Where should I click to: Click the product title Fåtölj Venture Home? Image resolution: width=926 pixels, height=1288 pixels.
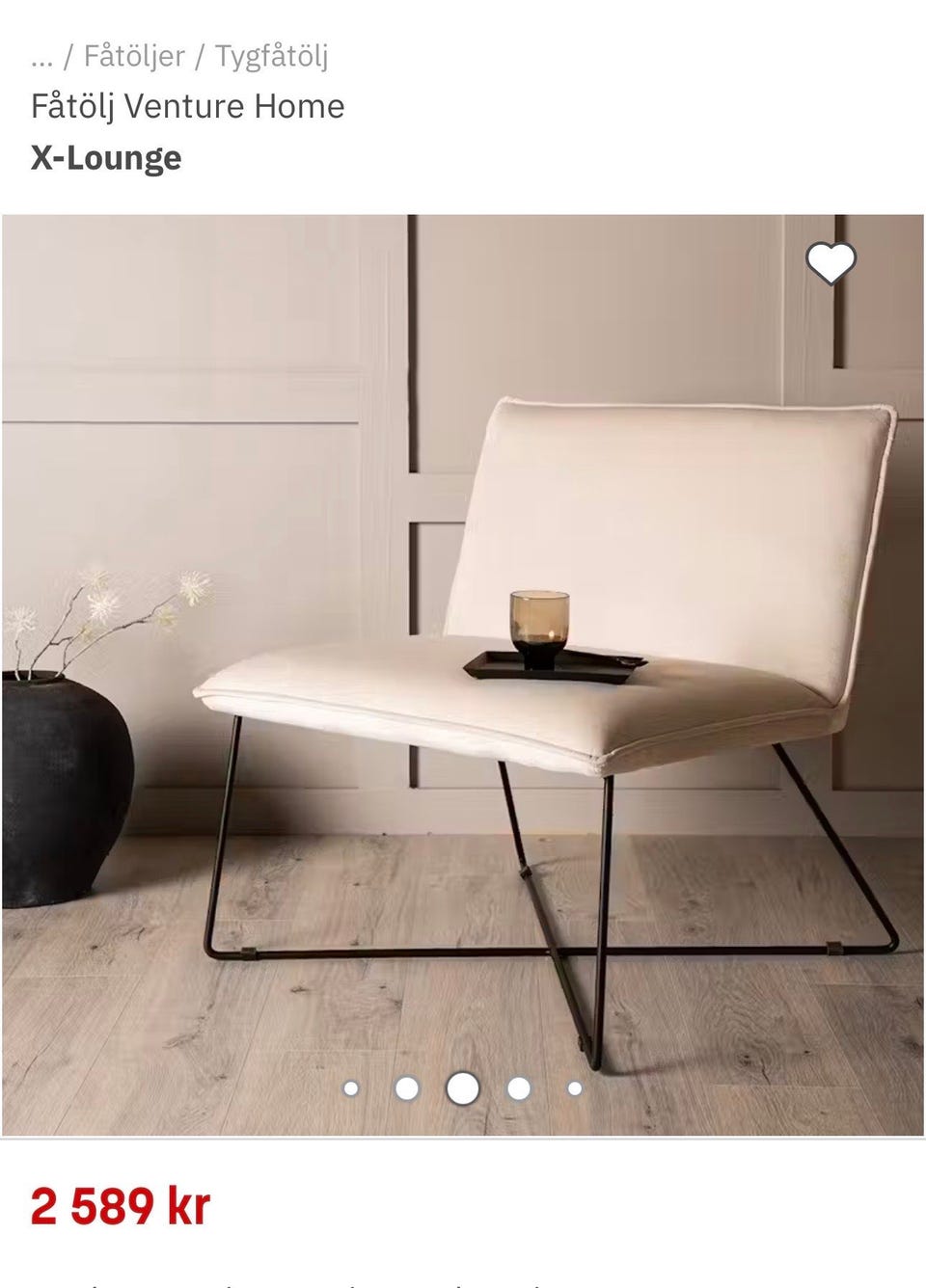[x=187, y=106]
